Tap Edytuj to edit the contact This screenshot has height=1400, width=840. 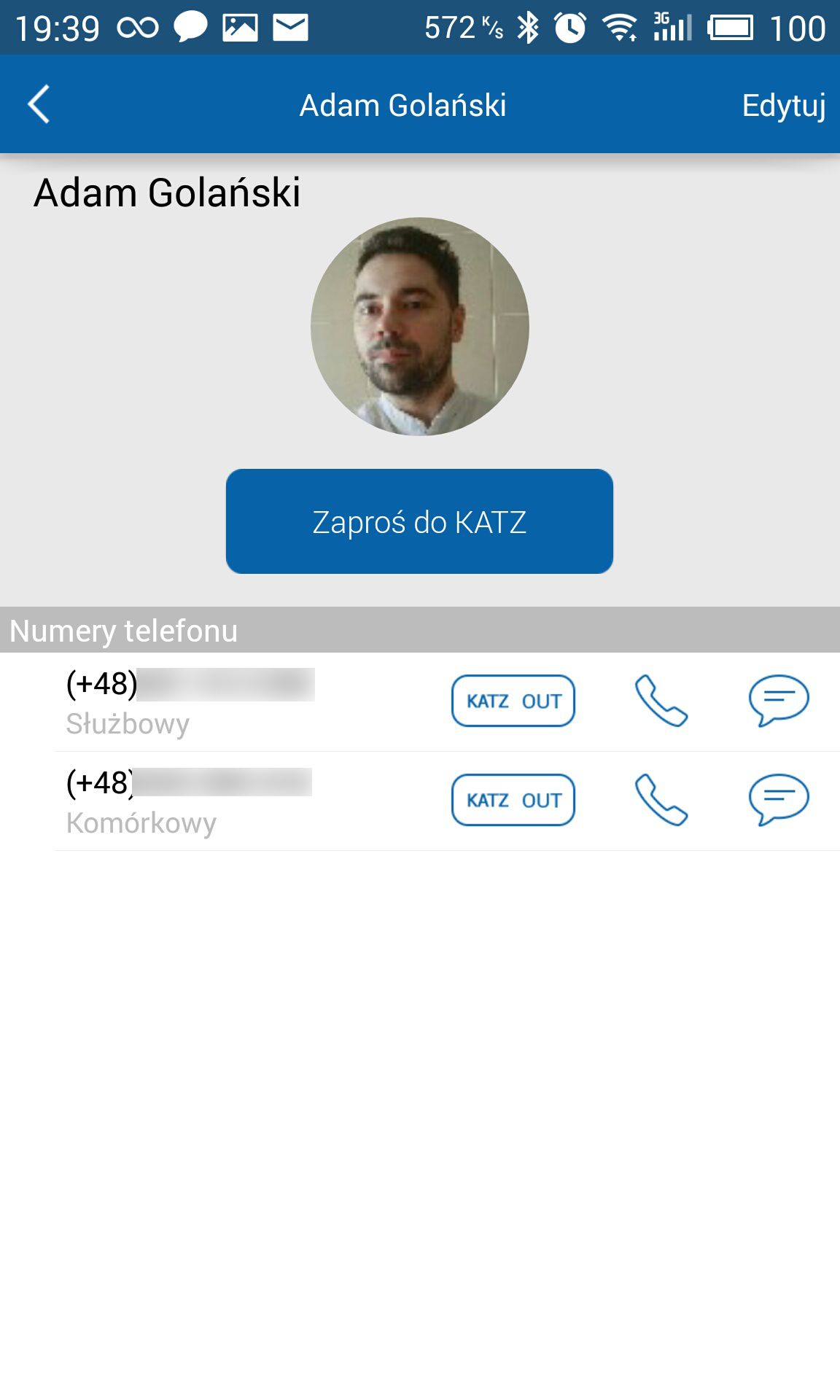pyautogui.click(x=784, y=106)
